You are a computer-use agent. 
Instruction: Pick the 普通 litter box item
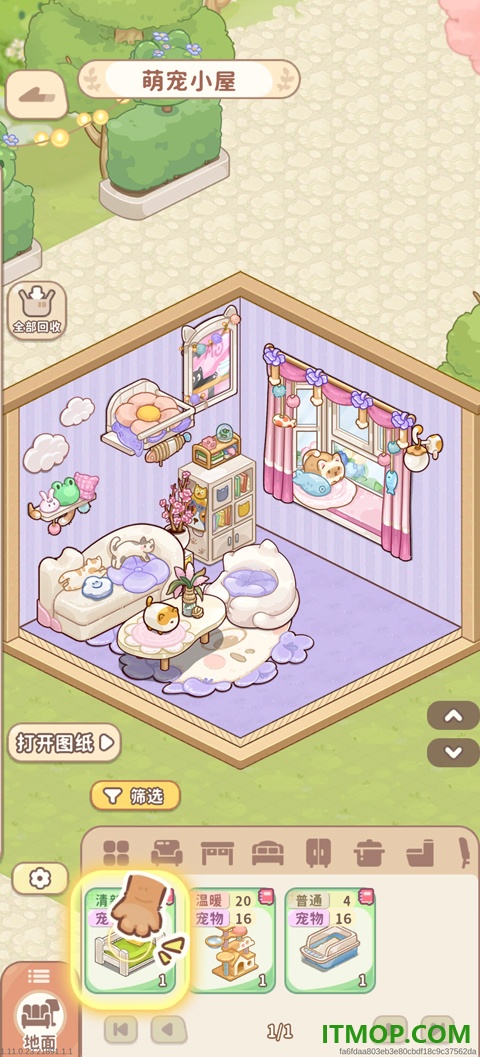click(330, 940)
